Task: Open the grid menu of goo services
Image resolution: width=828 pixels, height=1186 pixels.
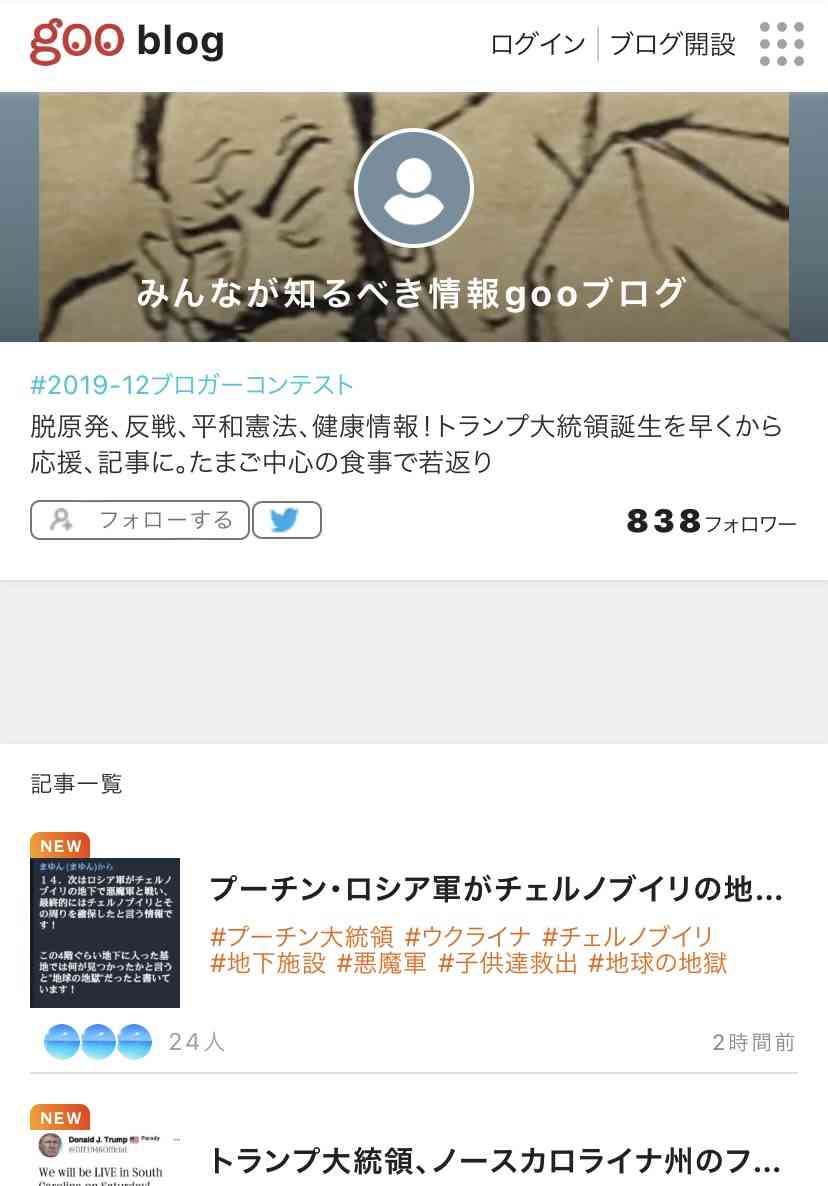Action: 781,44
